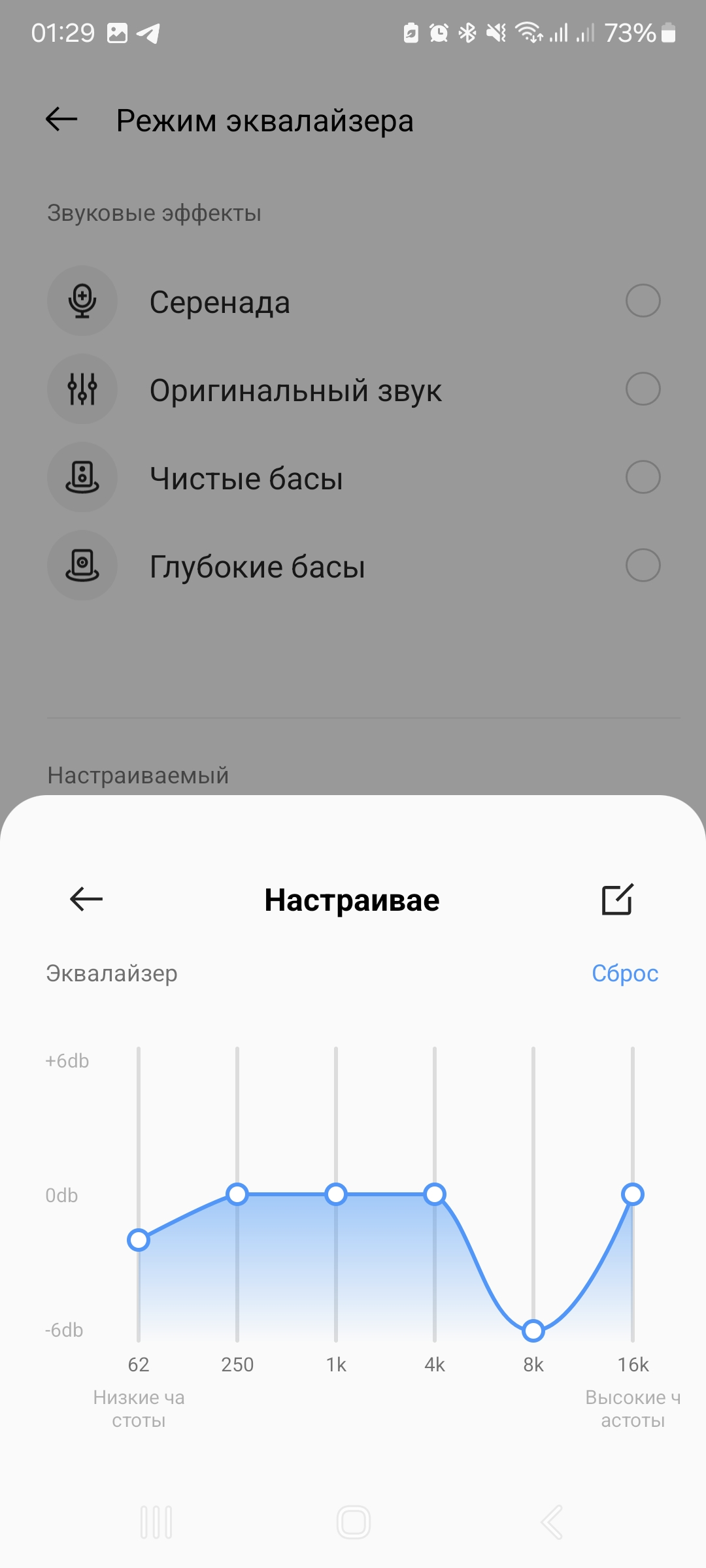
Task: Go back from Режим эквалайзера screen
Action: tap(62, 120)
